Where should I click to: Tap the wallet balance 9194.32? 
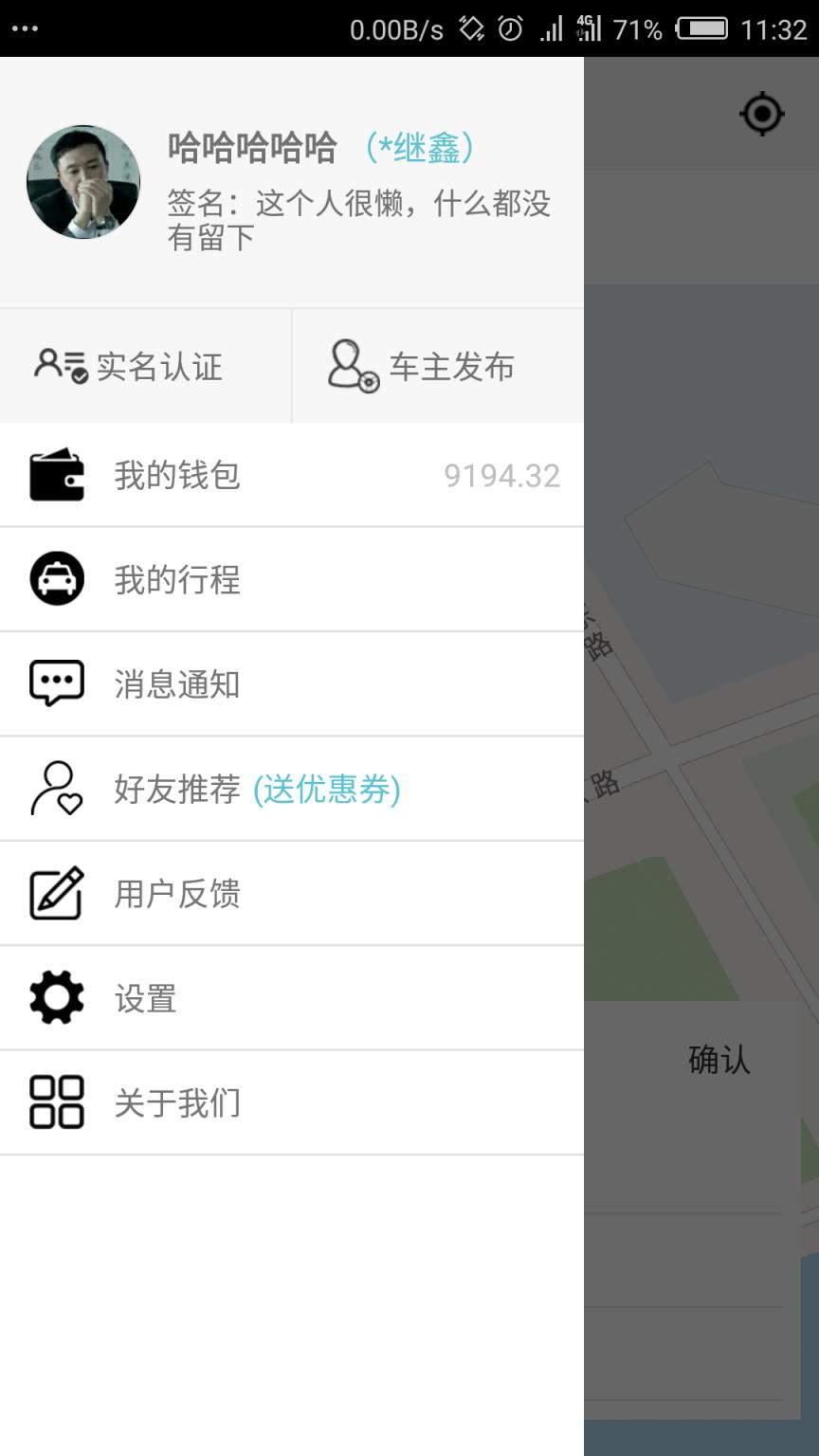500,475
